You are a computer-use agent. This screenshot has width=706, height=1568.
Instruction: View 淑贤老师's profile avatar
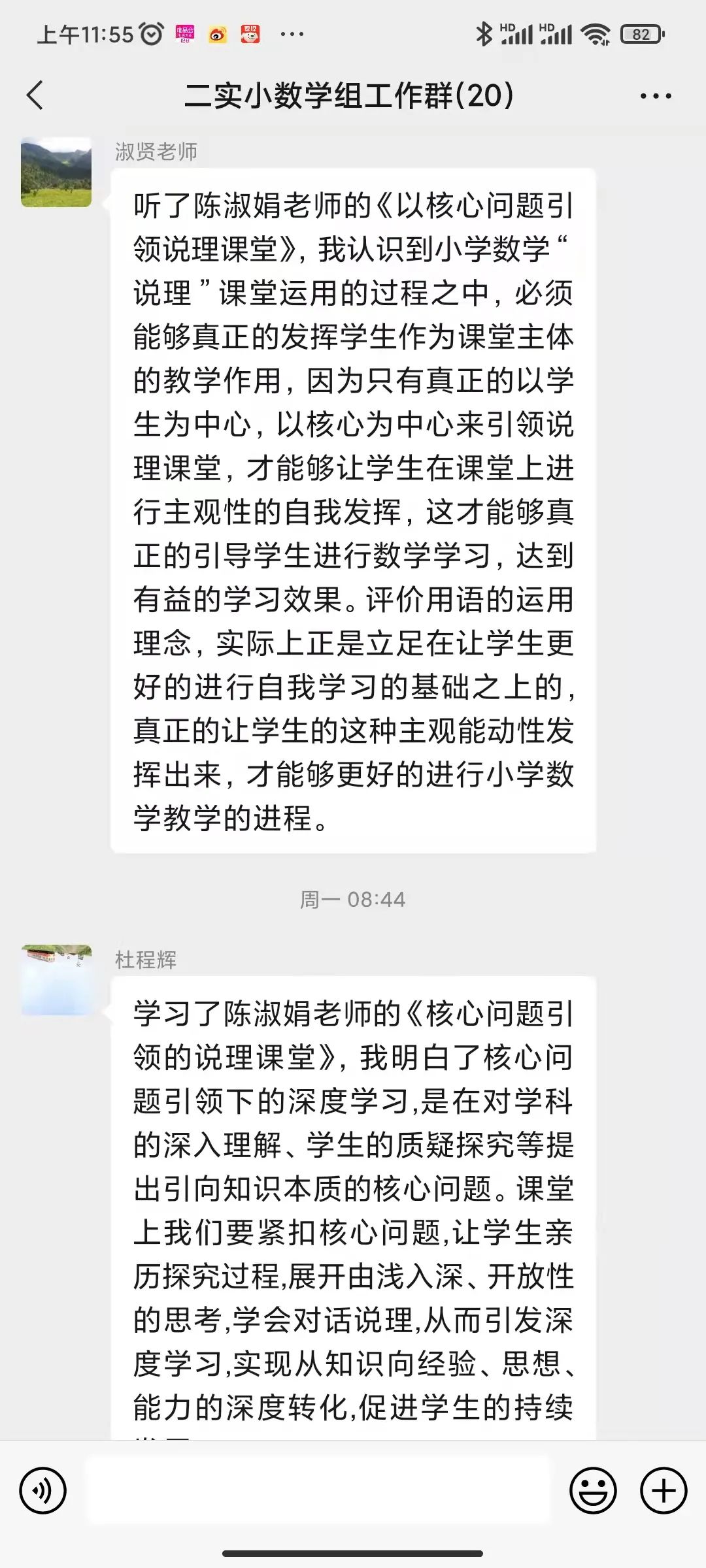[x=56, y=172]
